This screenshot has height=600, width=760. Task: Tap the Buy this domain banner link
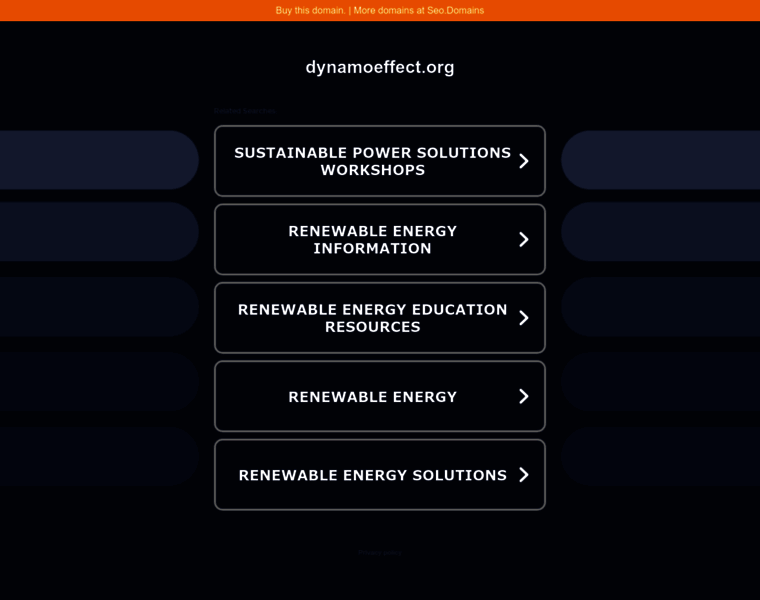click(311, 10)
